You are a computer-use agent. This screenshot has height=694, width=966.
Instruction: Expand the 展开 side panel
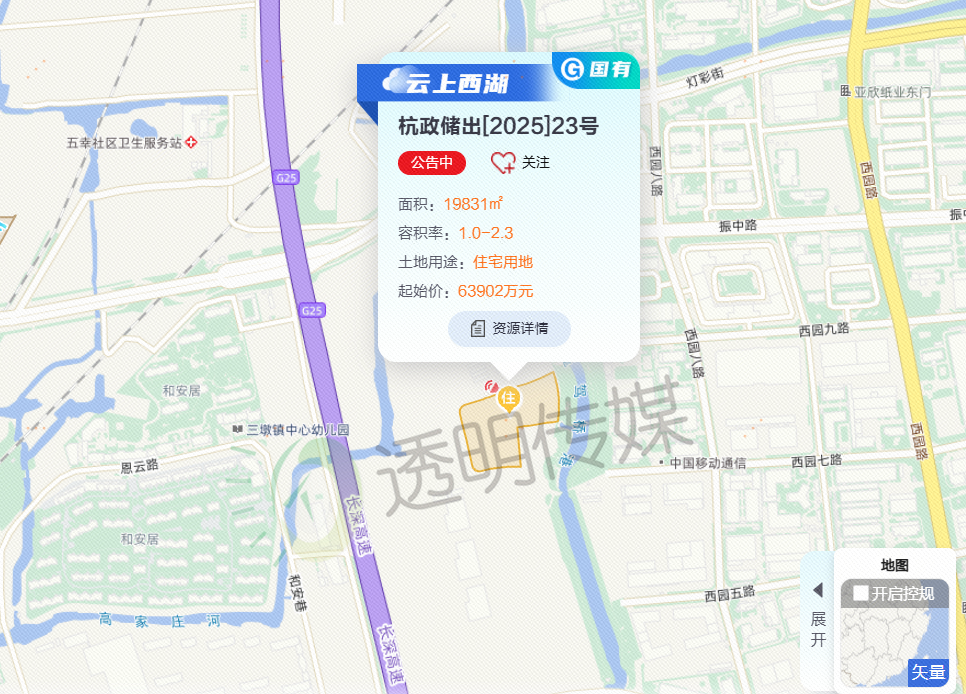pos(817,614)
